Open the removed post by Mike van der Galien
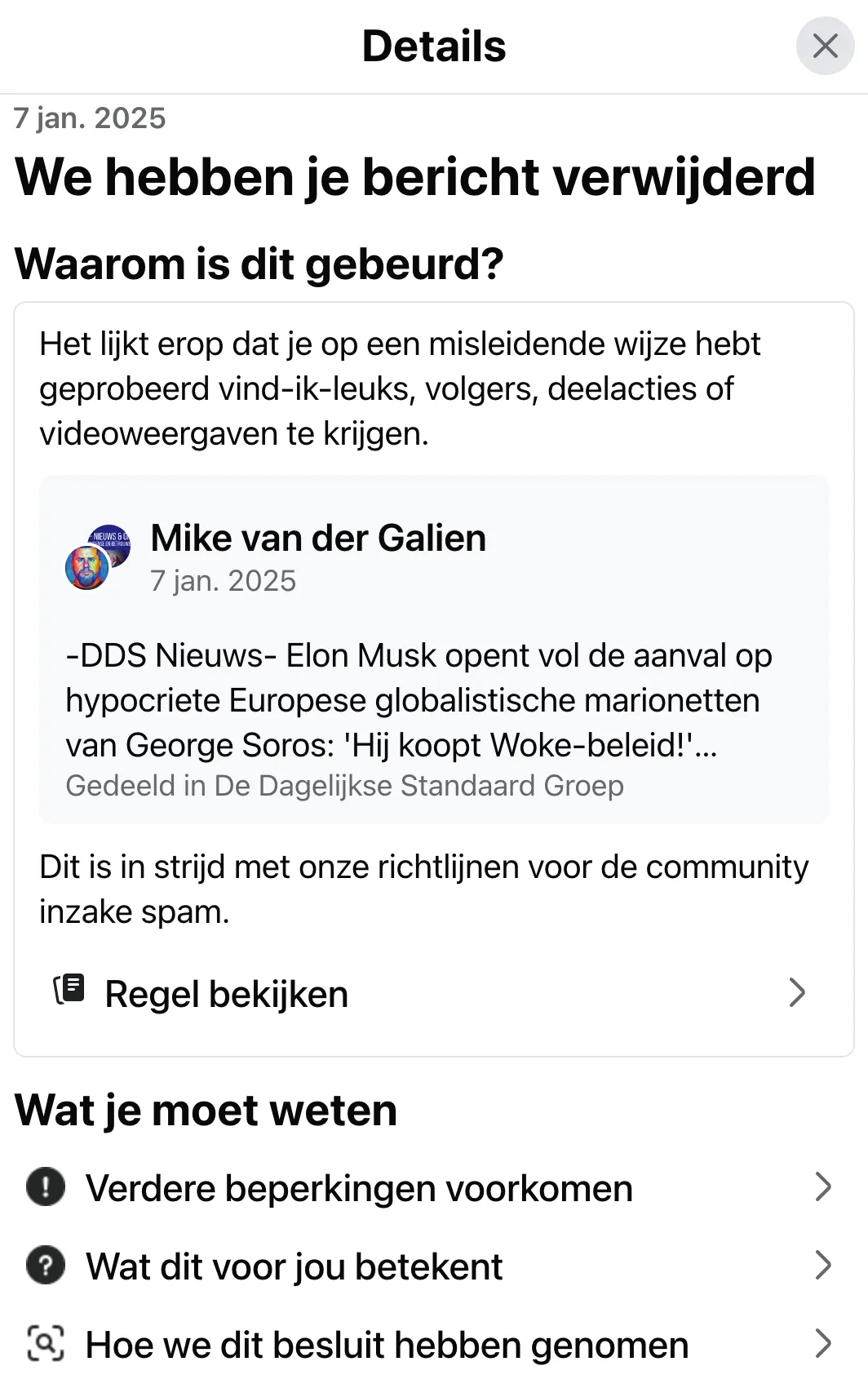Screen dimensions: 868x1397 coord(433,650)
